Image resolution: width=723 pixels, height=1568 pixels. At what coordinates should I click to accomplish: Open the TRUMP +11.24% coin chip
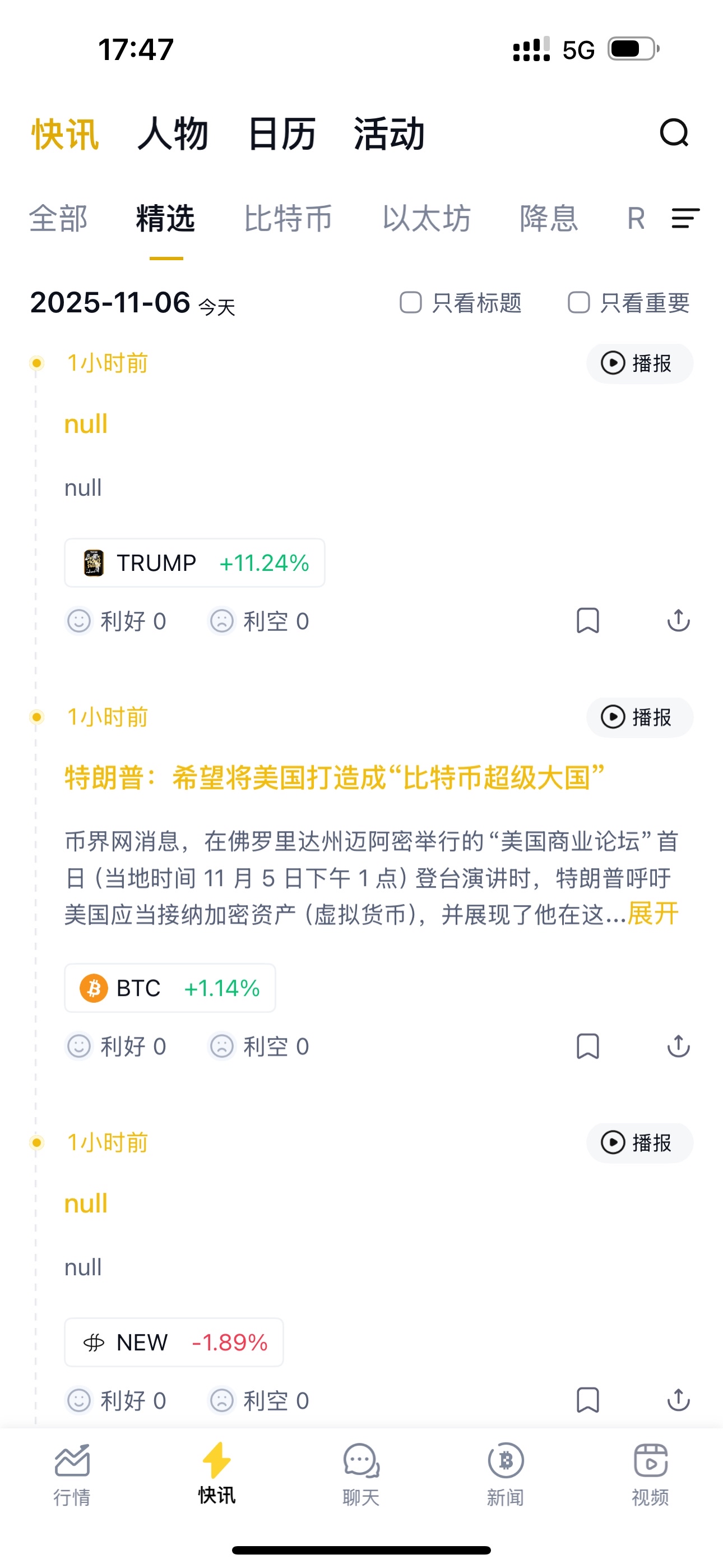tap(194, 563)
